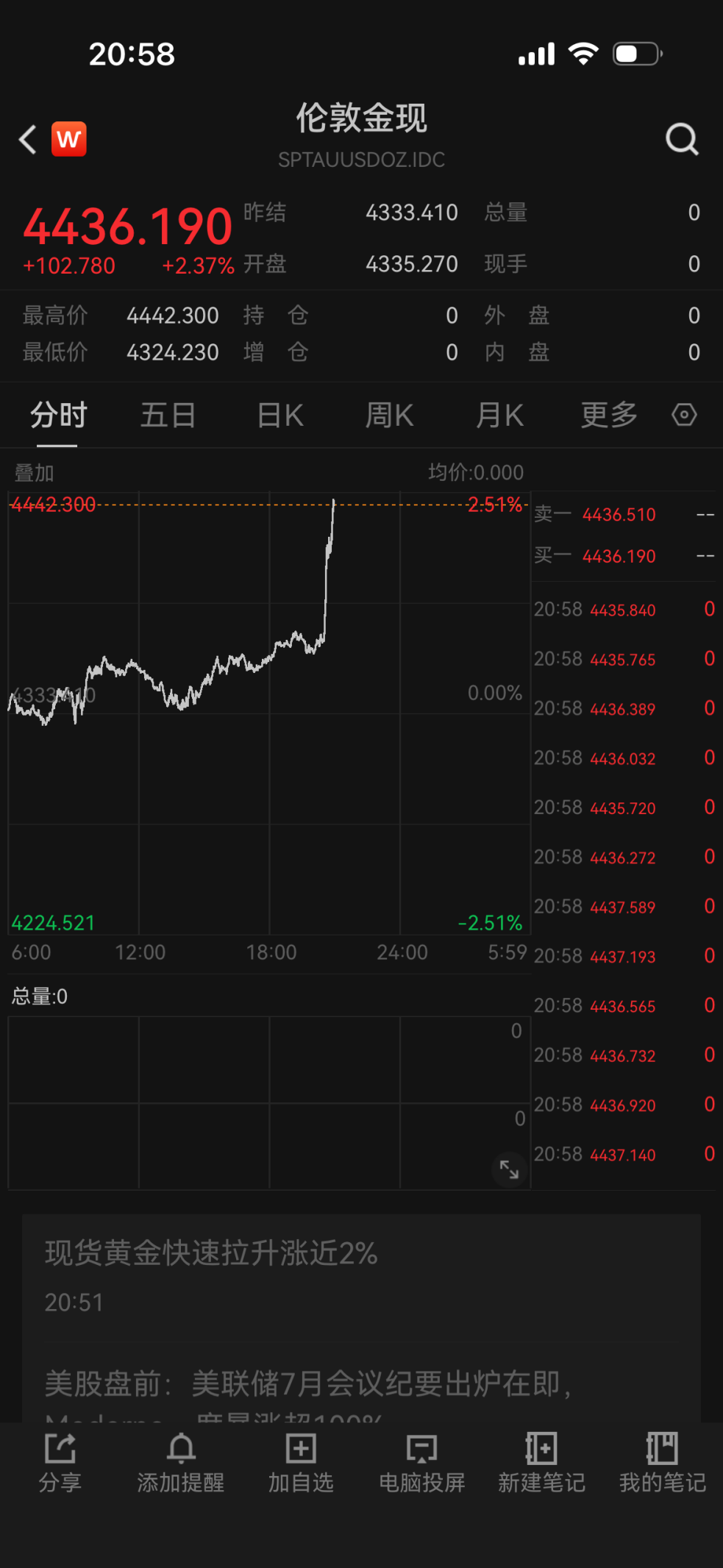Open 我的笔记

662,1463
